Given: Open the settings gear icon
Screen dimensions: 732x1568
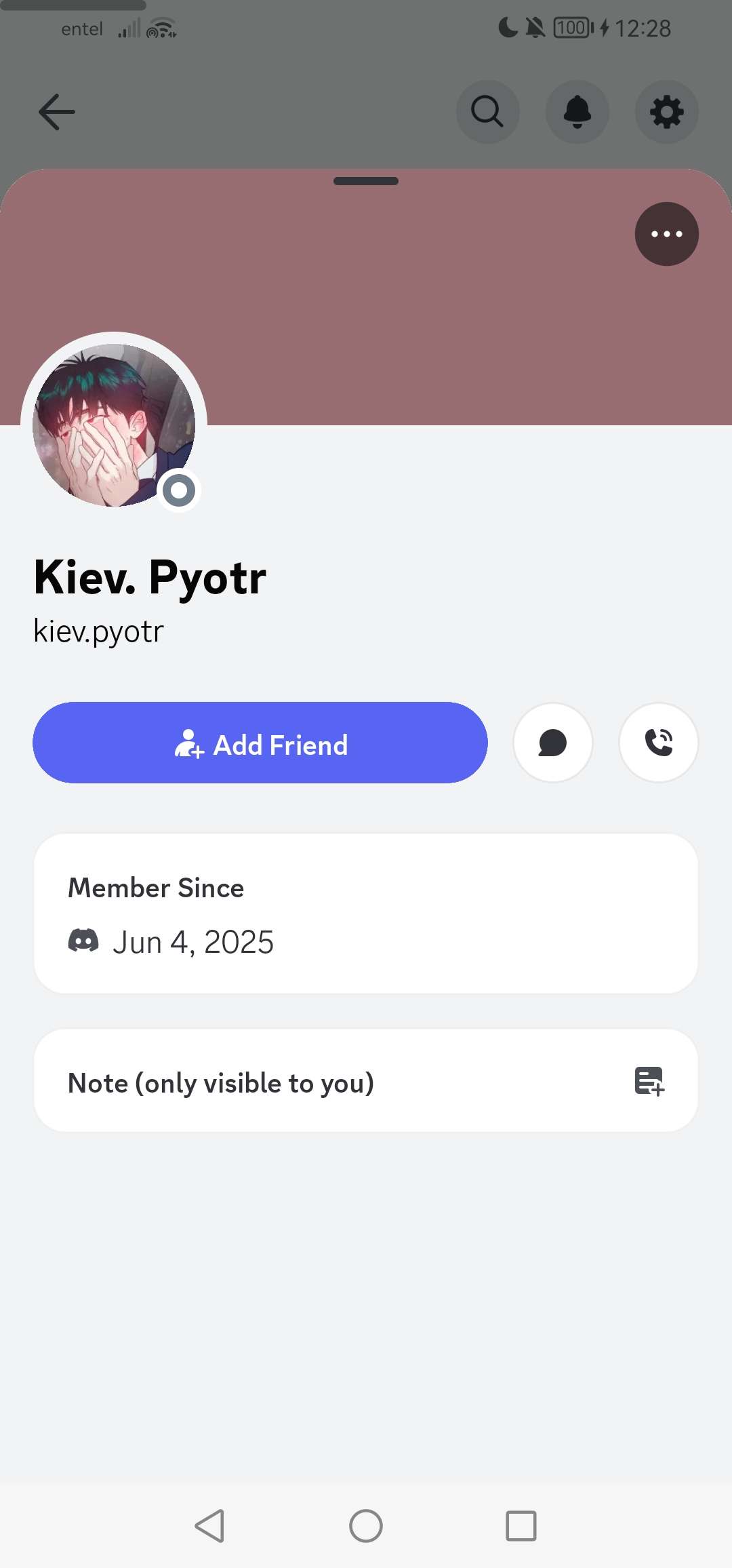Looking at the screenshot, I should [667, 112].
